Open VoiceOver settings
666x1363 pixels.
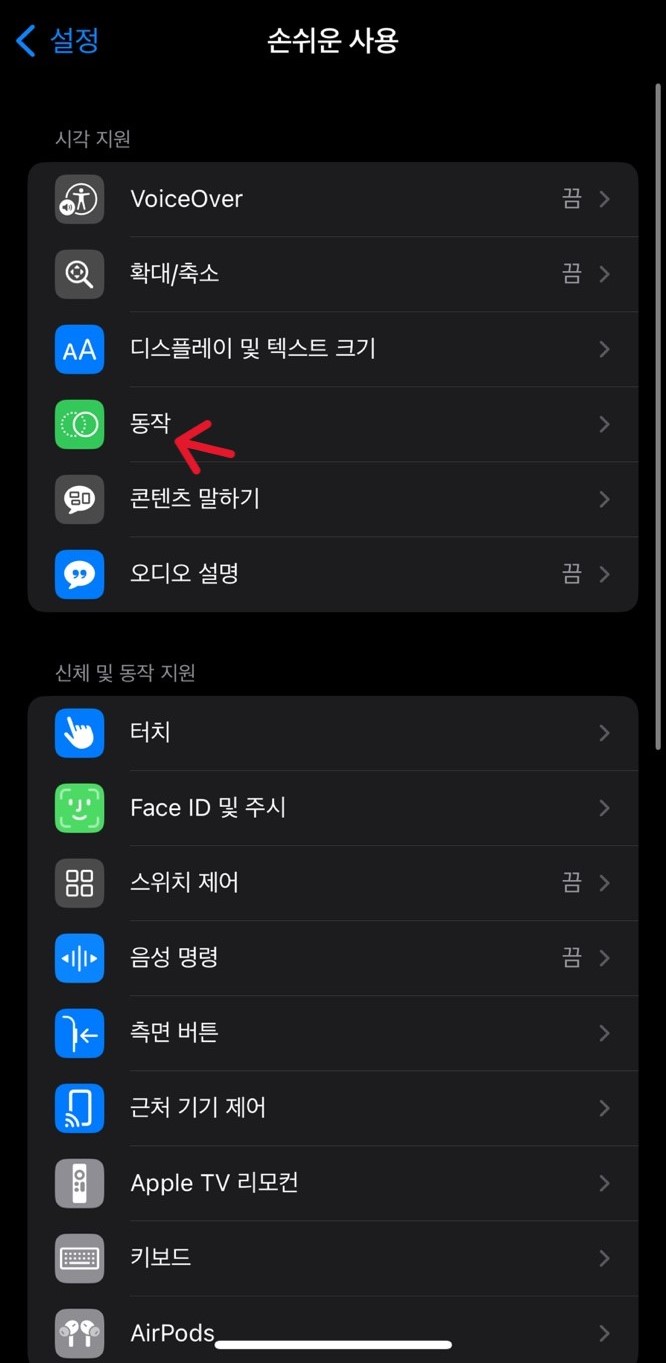pyautogui.click(x=333, y=199)
